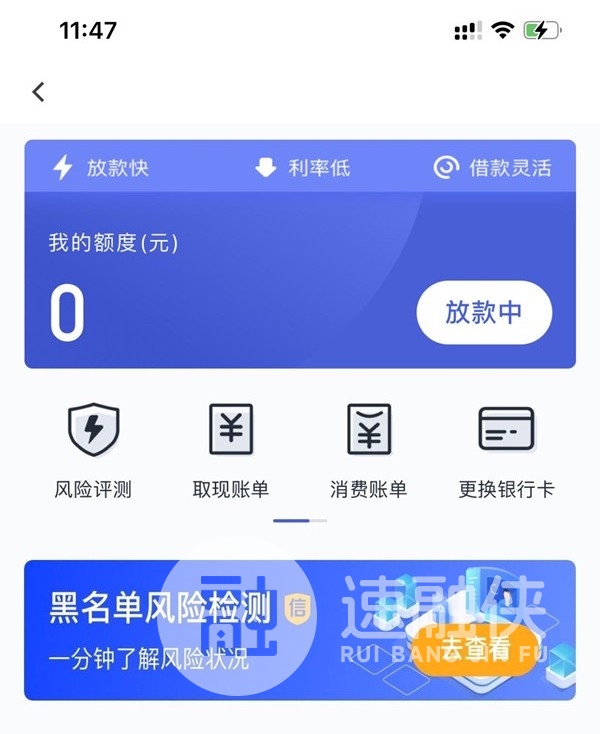Tap 去查看 on the blacklist banner
Viewport: 600px width, 734px height.
476,648
